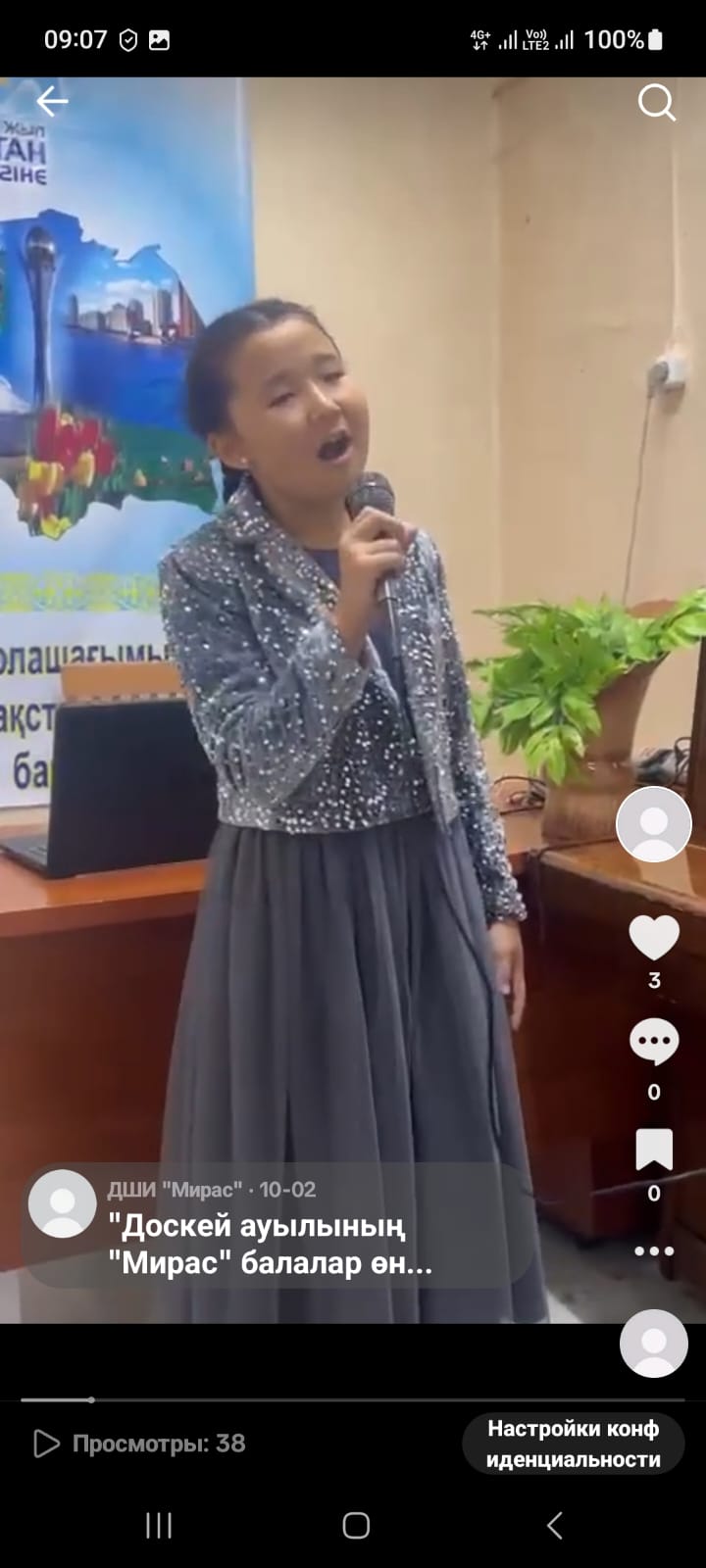
Task: Open search with the magnifier icon
Action: (x=656, y=101)
